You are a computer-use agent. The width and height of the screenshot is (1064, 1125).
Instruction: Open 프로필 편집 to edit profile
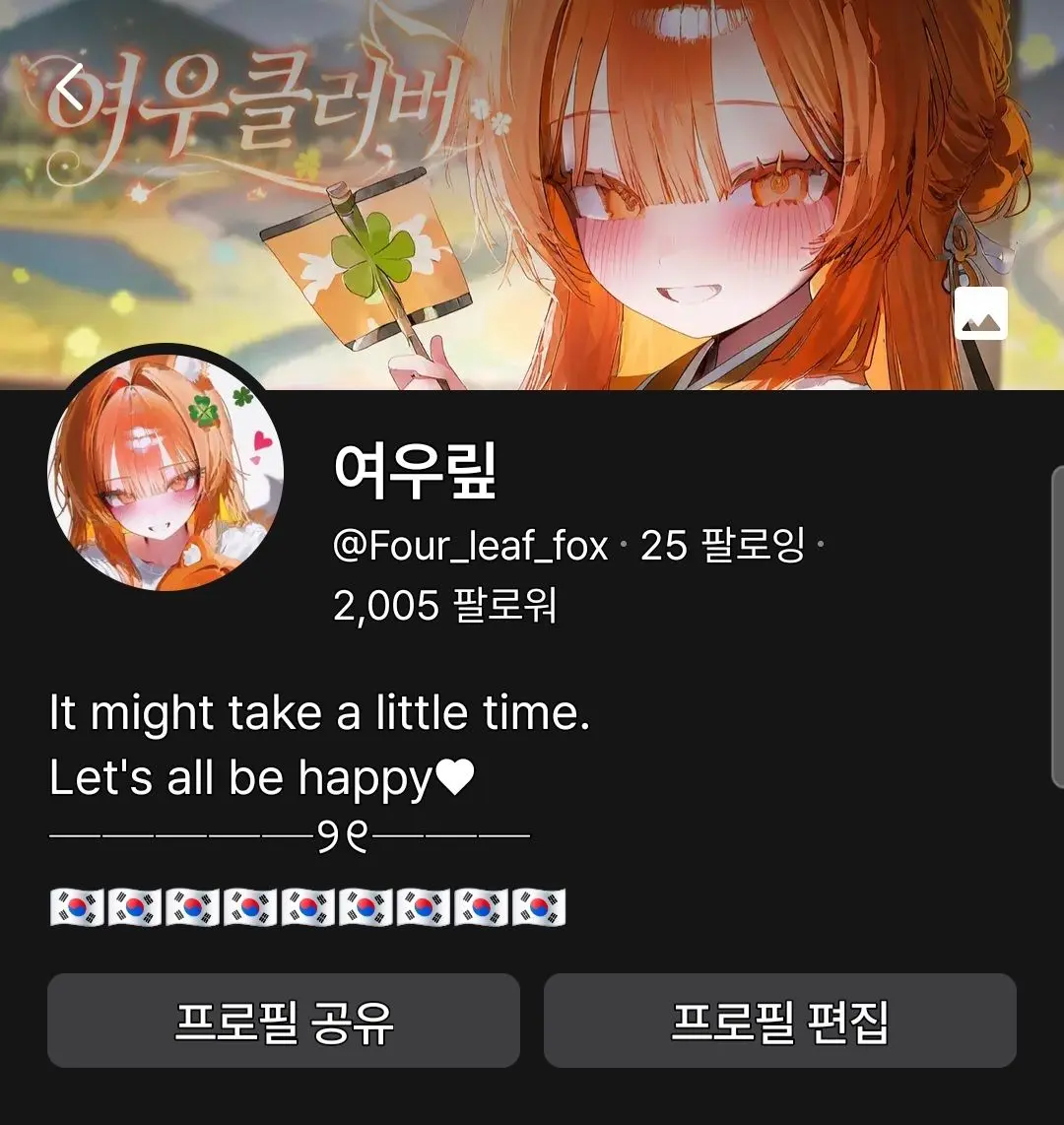(780, 1021)
